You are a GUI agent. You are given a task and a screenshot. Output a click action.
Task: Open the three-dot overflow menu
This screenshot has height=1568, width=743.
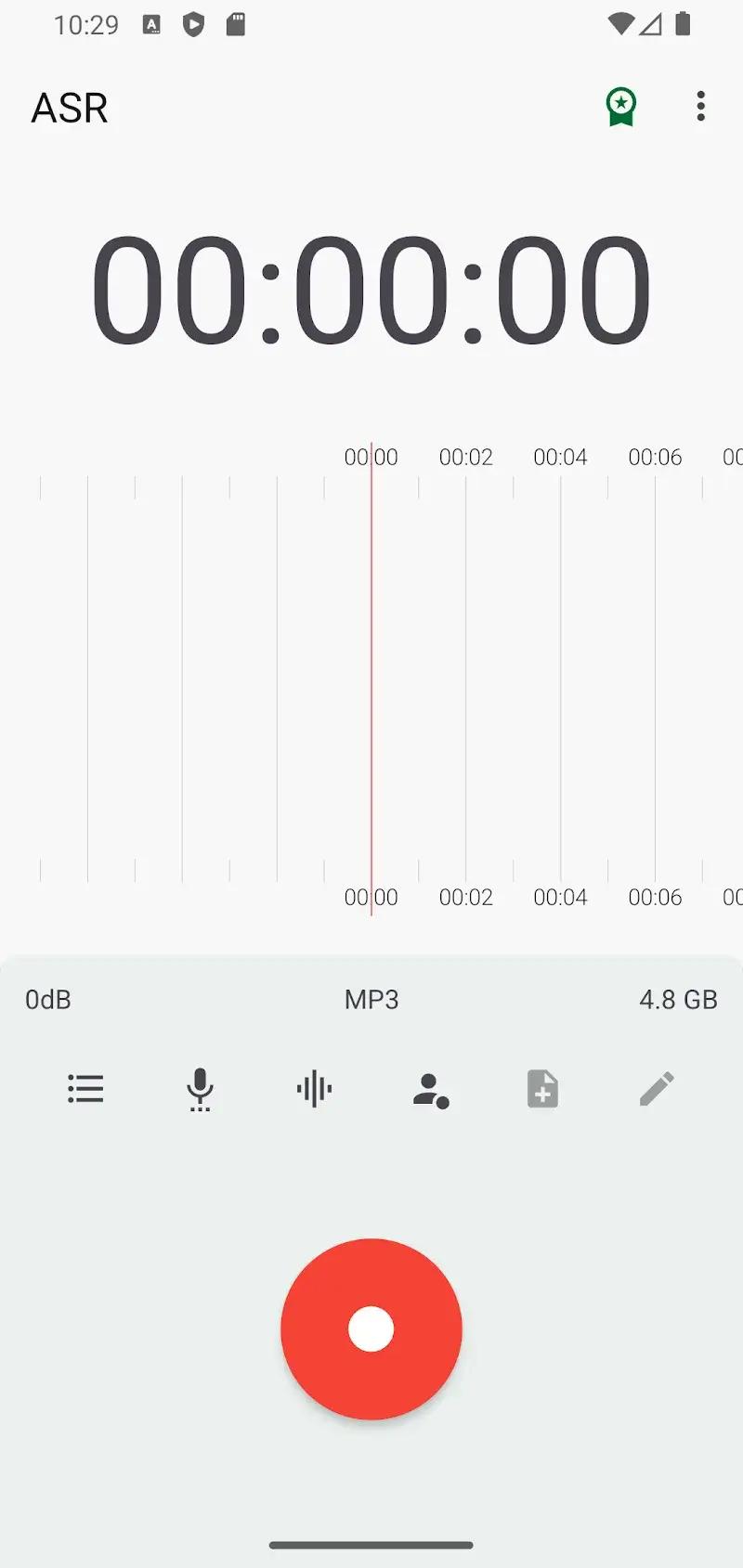(700, 108)
